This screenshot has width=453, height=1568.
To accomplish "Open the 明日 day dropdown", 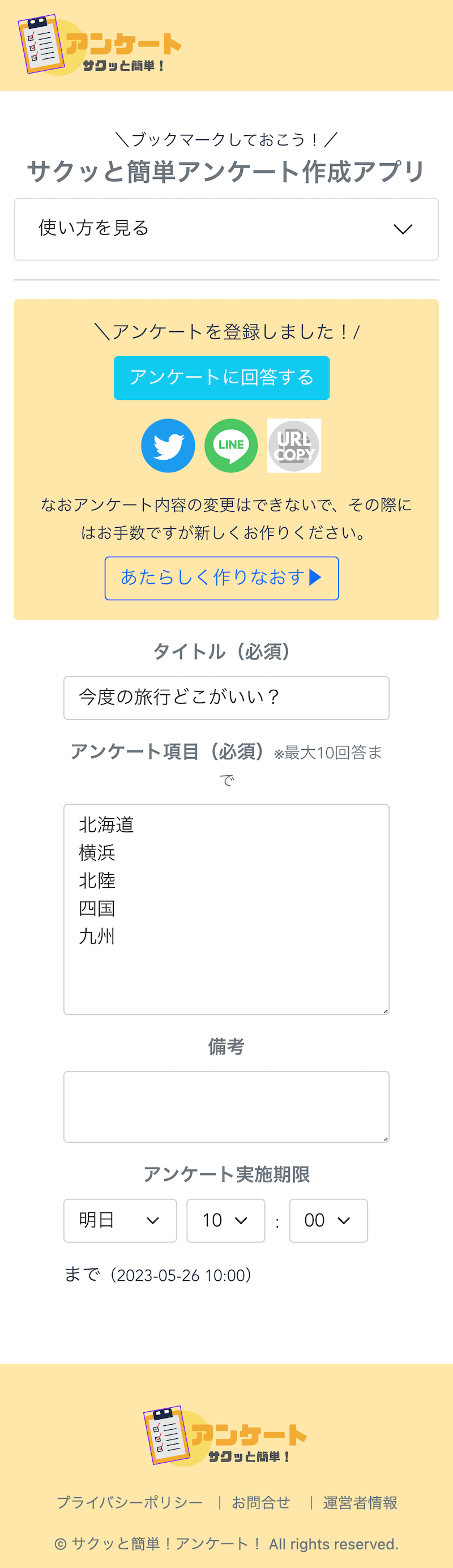I will point(120,1220).
